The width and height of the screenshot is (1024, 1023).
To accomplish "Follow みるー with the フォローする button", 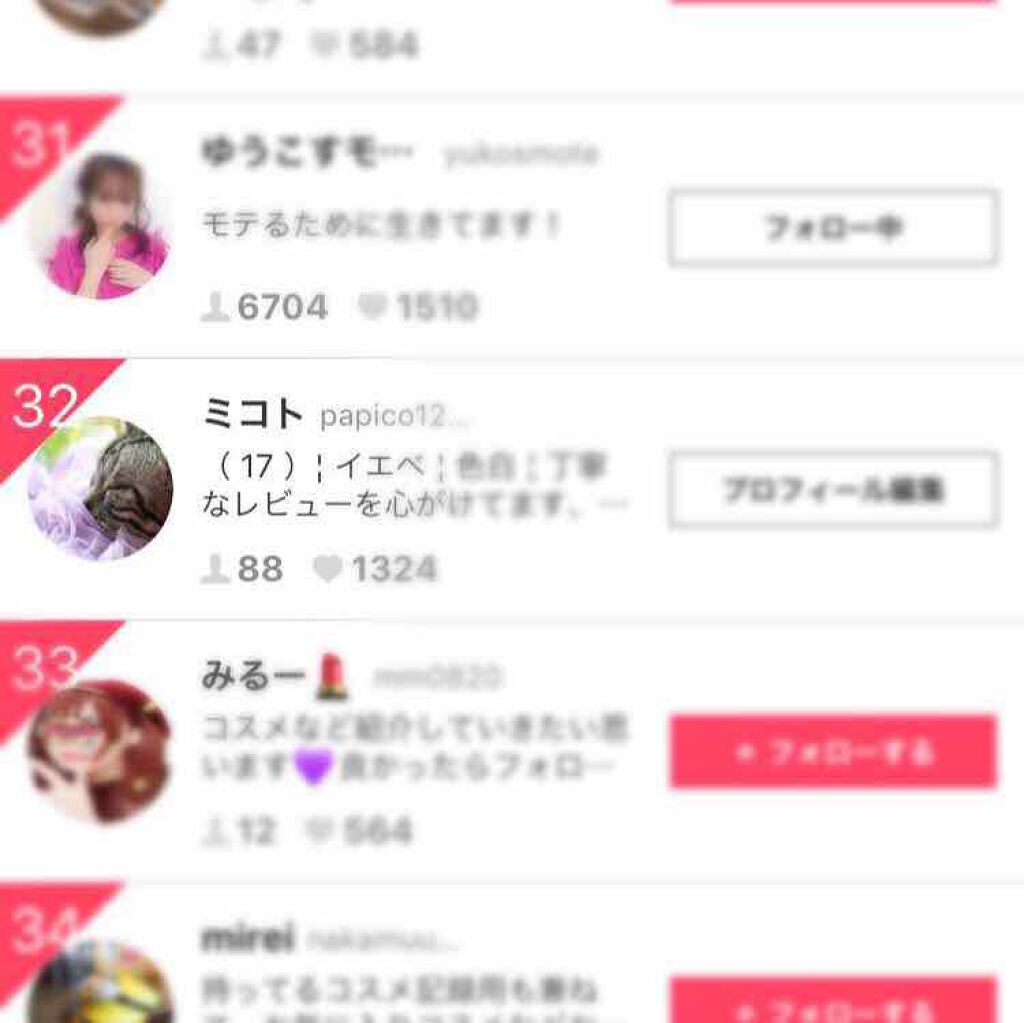I will tap(833, 751).
